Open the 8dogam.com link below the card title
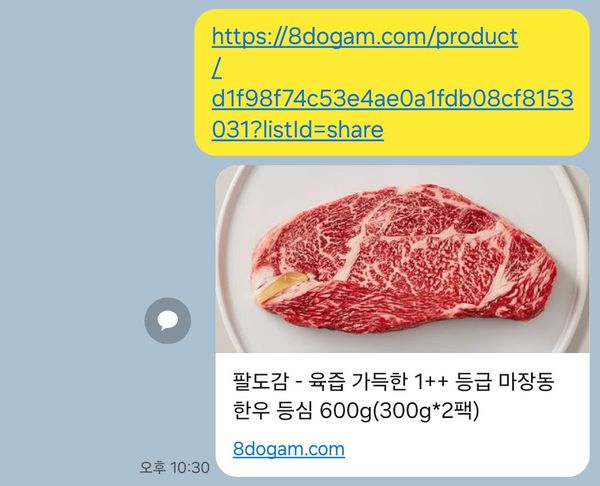The image size is (600, 486). pyautogui.click(x=288, y=449)
